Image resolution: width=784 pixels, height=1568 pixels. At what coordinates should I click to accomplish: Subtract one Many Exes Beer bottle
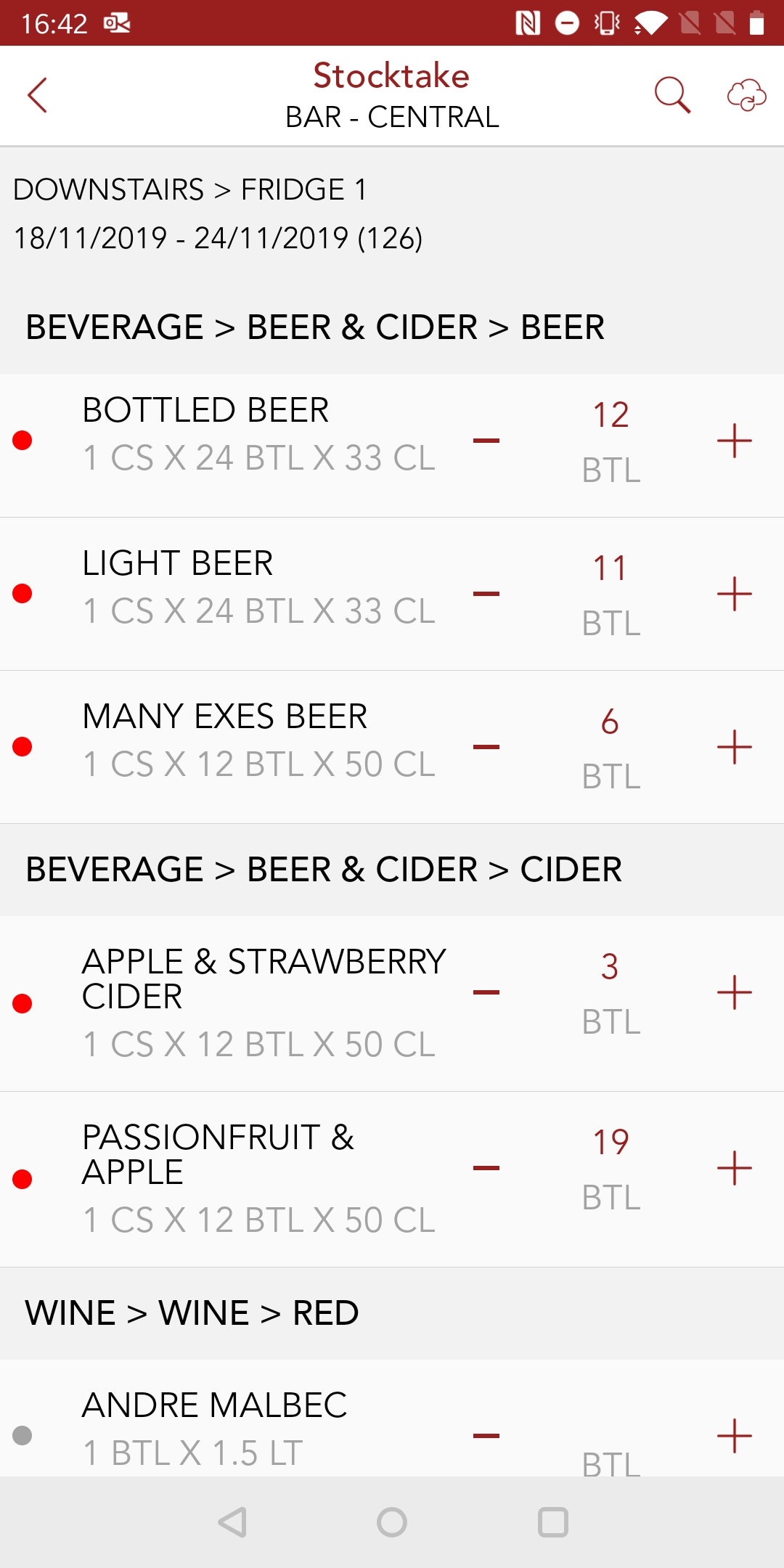point(486,747)
